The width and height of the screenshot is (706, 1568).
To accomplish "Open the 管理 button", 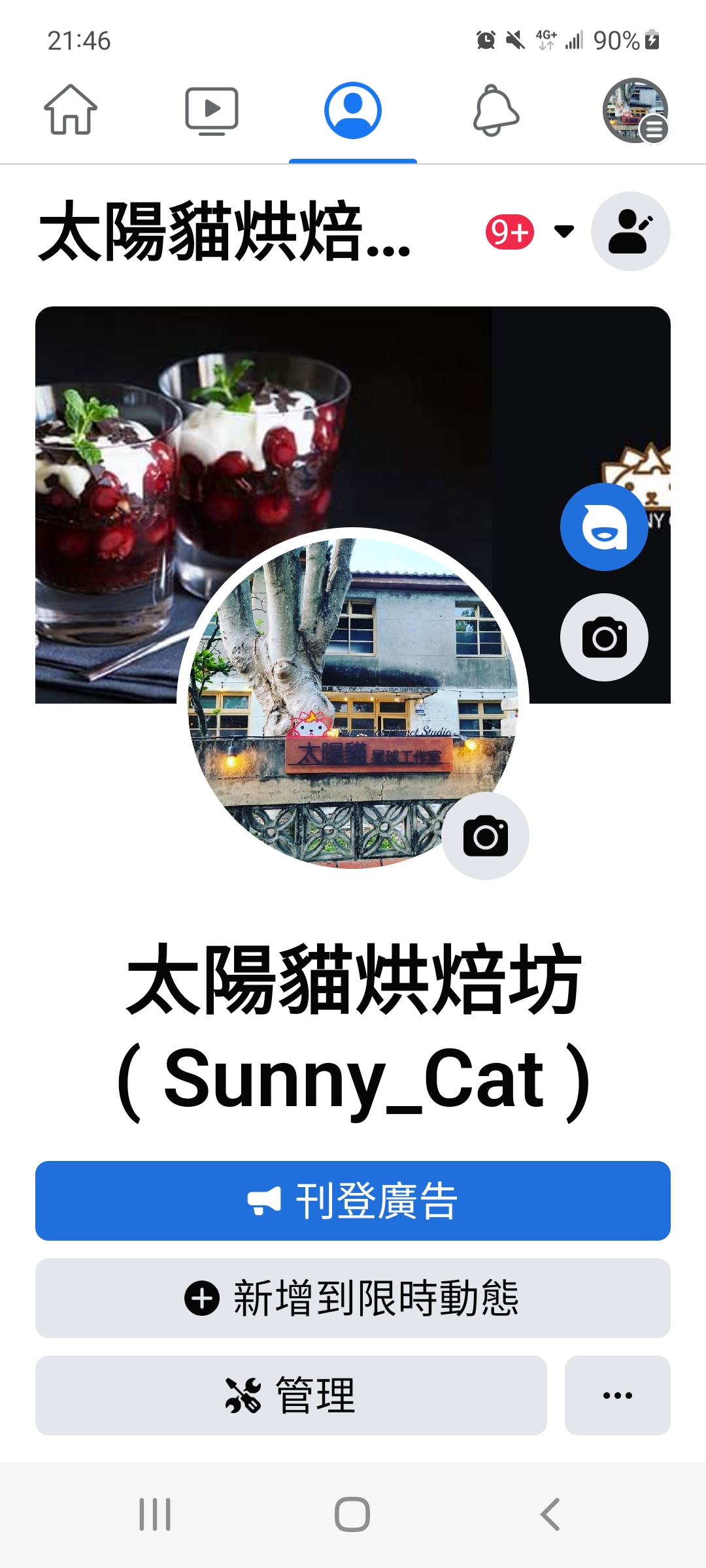I will tap(291, 1396).
